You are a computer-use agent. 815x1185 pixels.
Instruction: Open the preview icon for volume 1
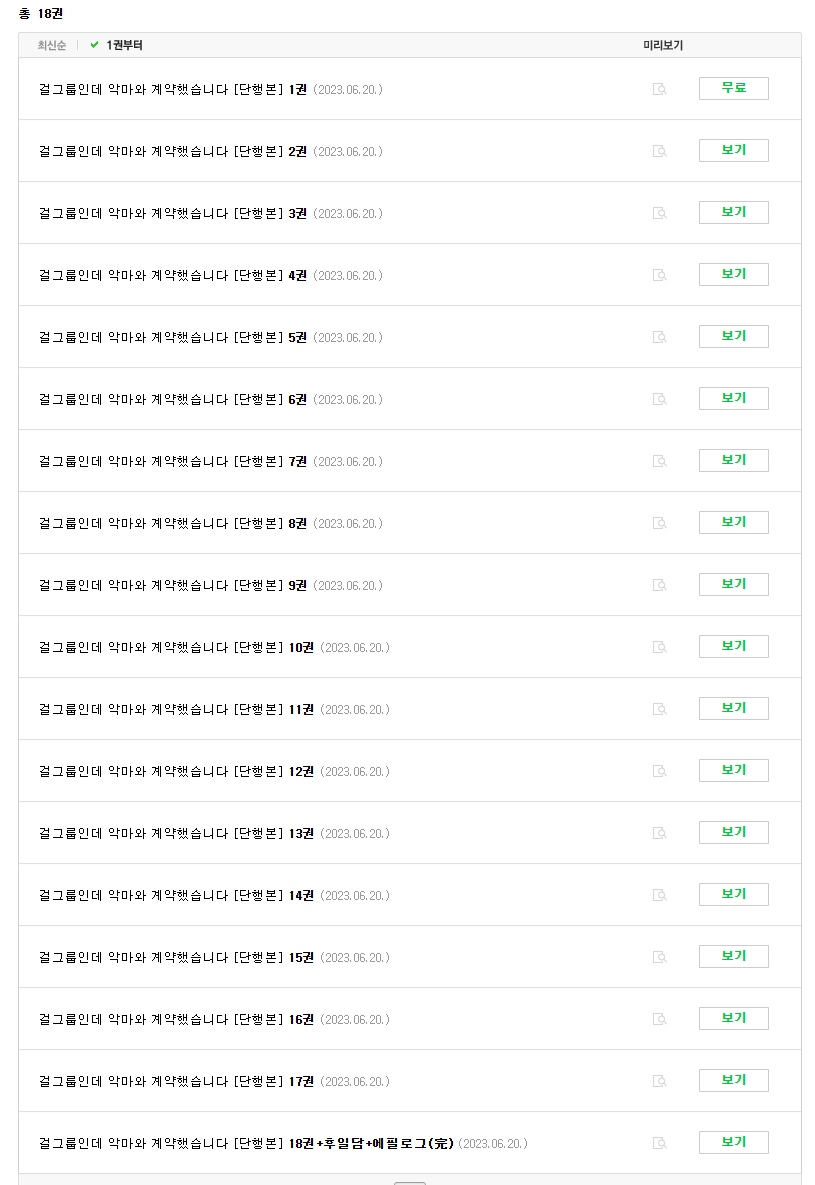pyautogui.click(x=658, y=88)
